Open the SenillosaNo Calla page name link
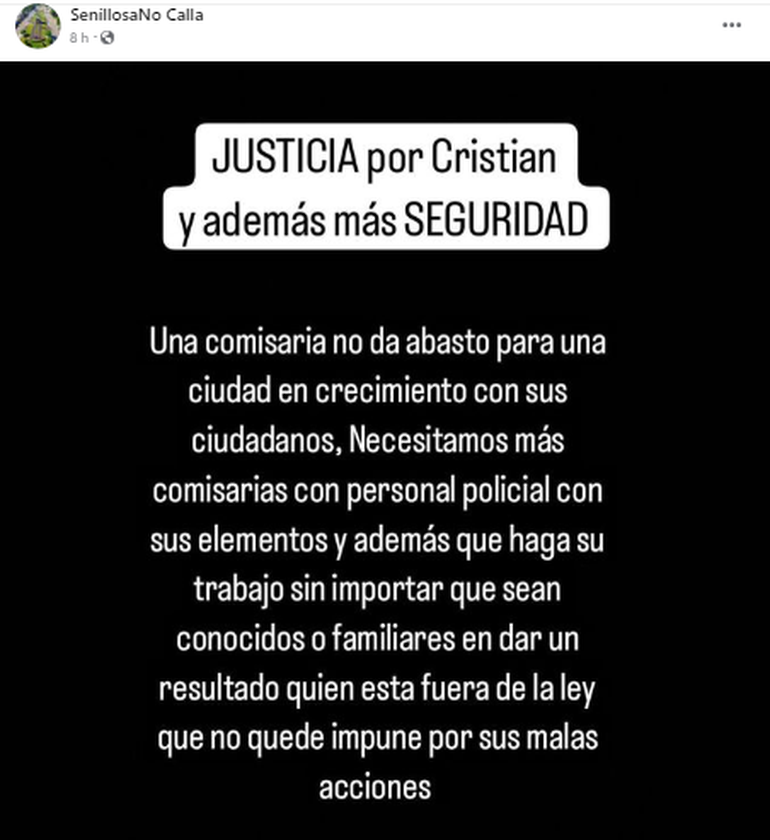This screenshot has height=840, width=770. click(x=138, y=15)
